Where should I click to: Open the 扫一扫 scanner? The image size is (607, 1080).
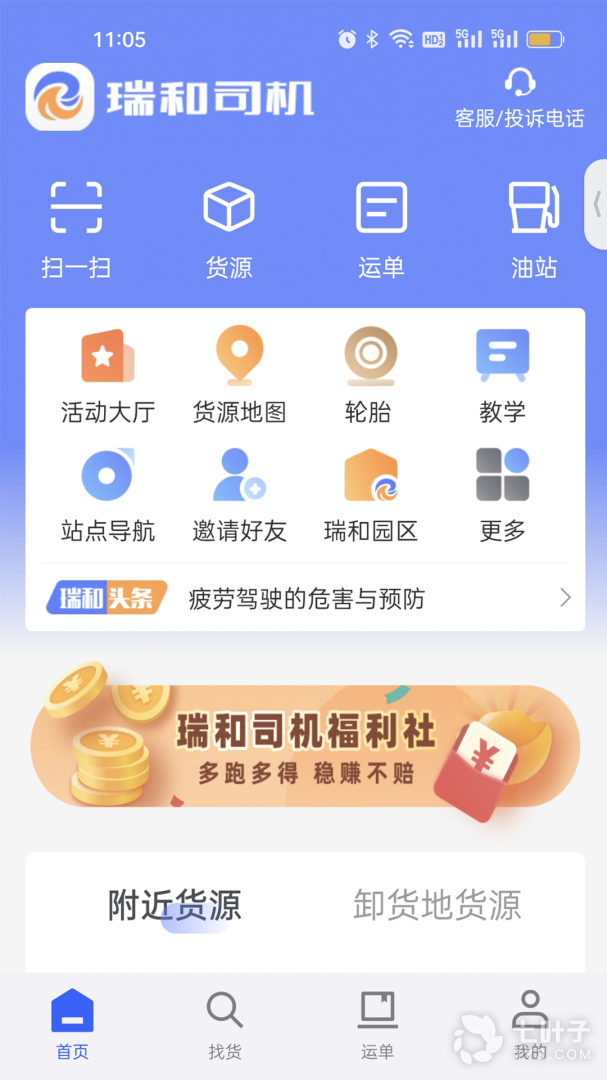tap(76, 229)
